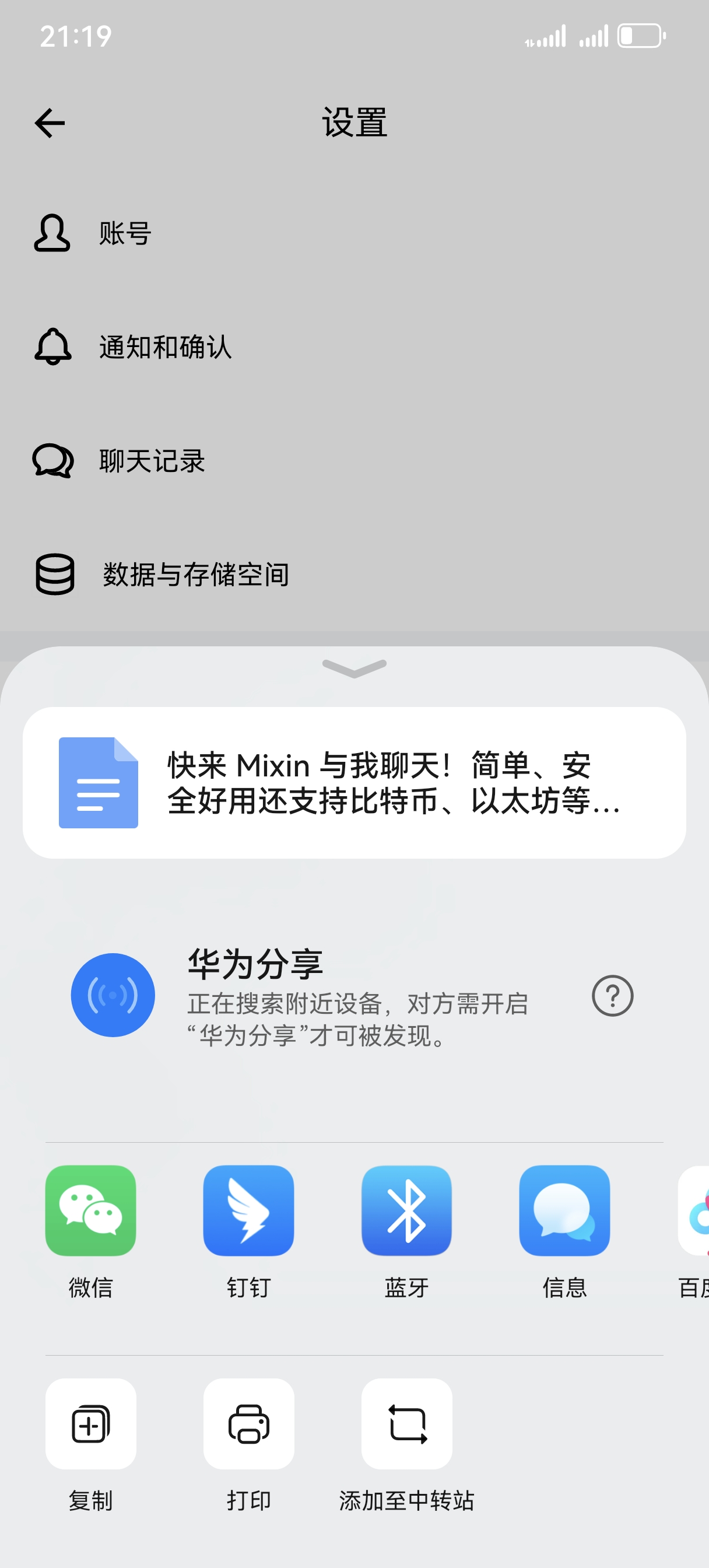709x1568 pixels.
Task: Send via 蓝牙 (Bluetooth)
Action: [406, 1210]
